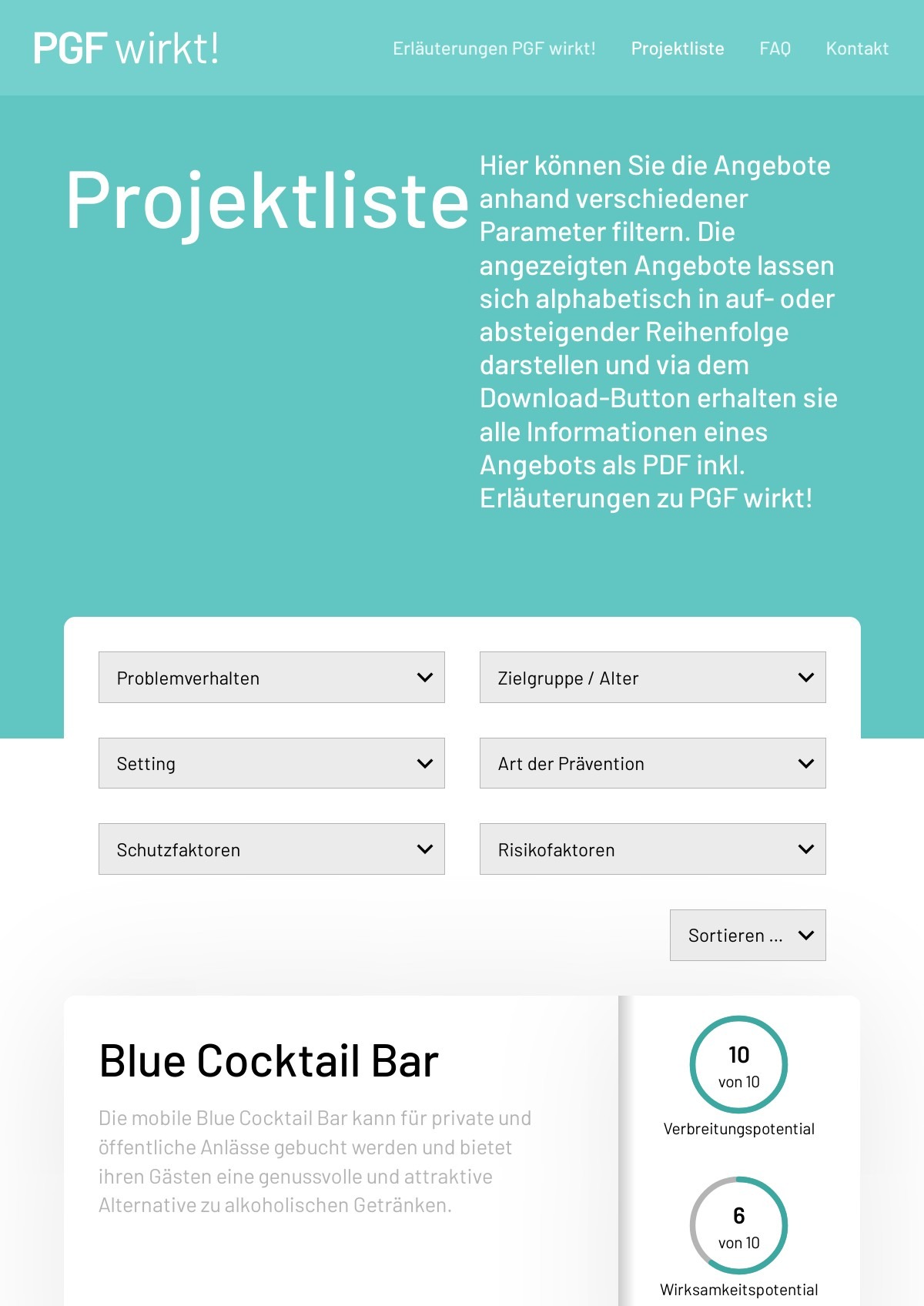
Task: Click the Verbreitungspotential score circle
Action: pos(738,1064)
